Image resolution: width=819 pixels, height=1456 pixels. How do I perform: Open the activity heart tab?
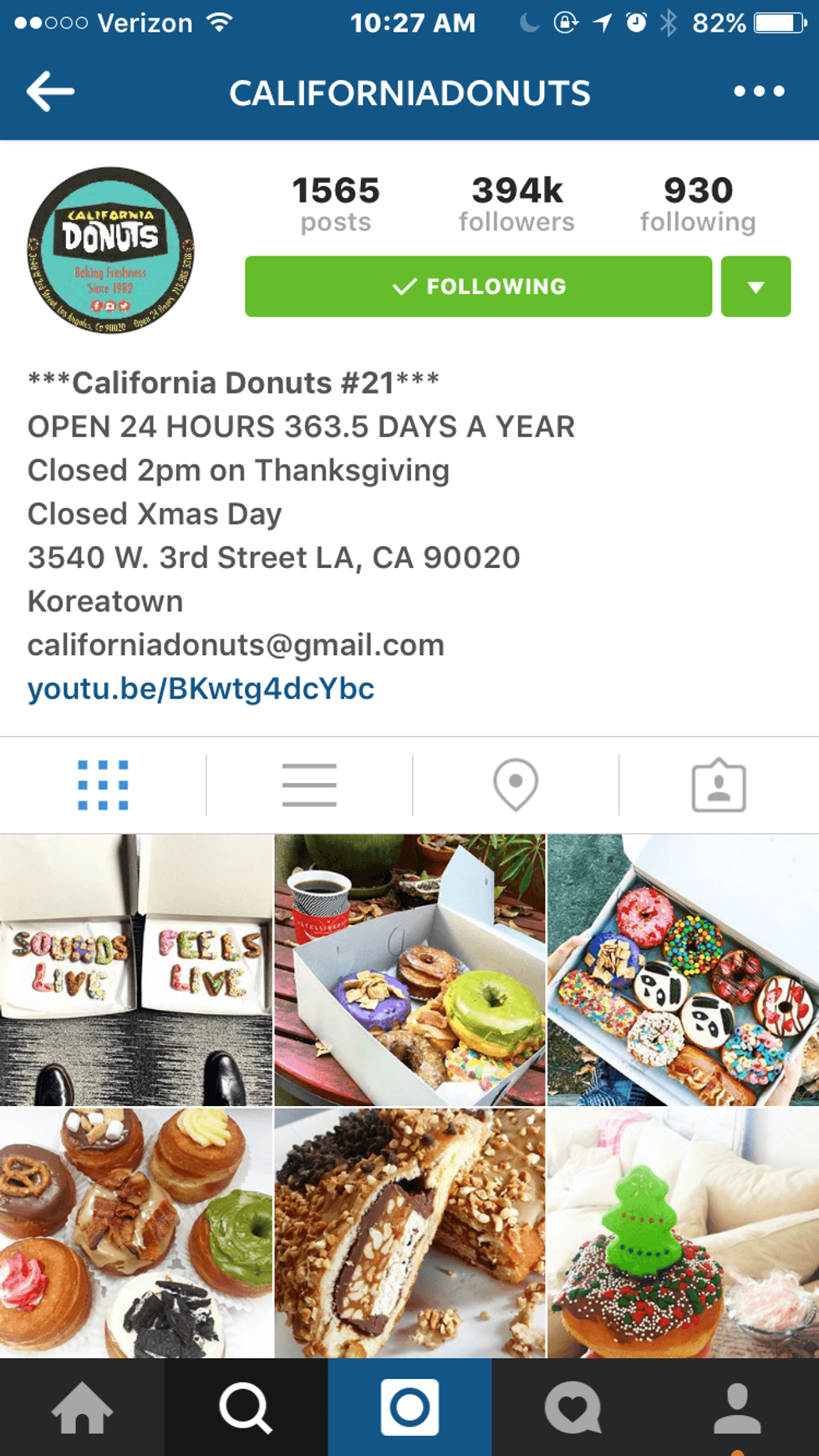(573, 1408)
